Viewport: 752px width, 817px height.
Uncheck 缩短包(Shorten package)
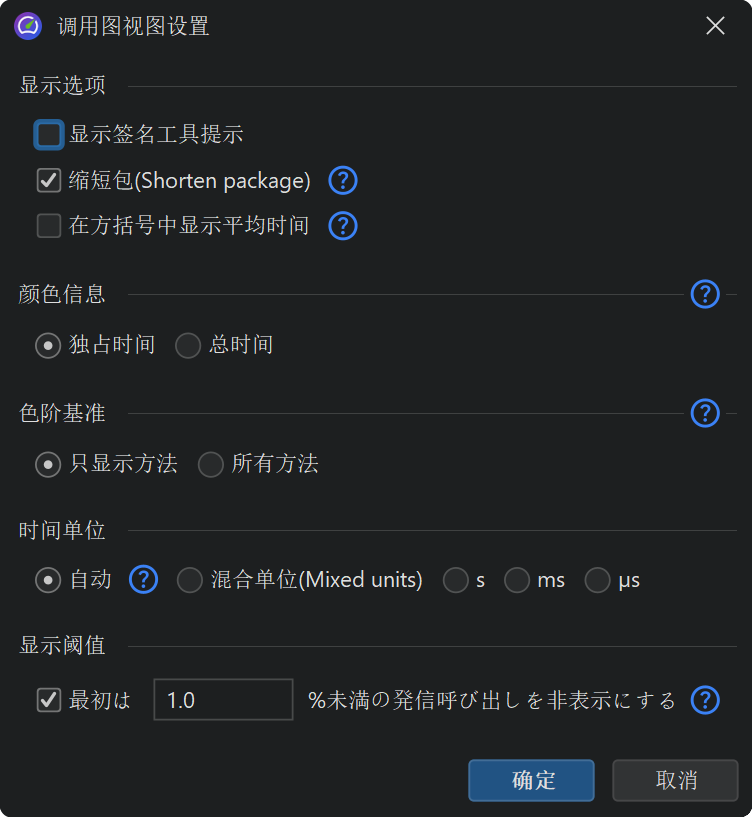click(49, 181)
